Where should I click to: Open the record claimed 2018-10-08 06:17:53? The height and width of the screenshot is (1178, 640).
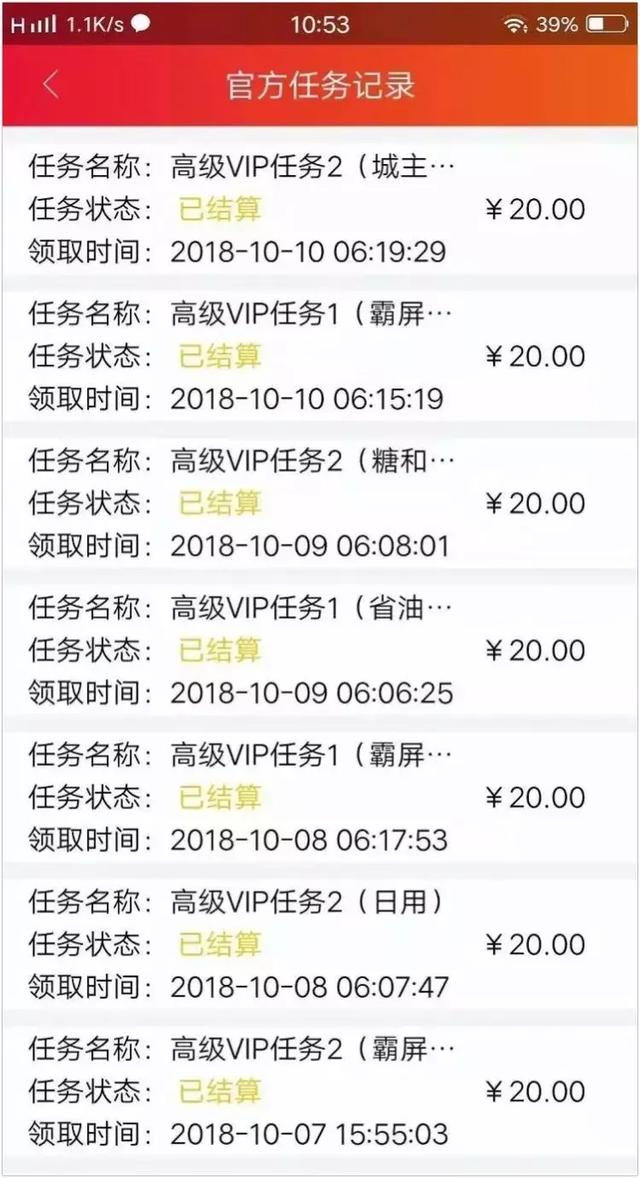[320, 798]
